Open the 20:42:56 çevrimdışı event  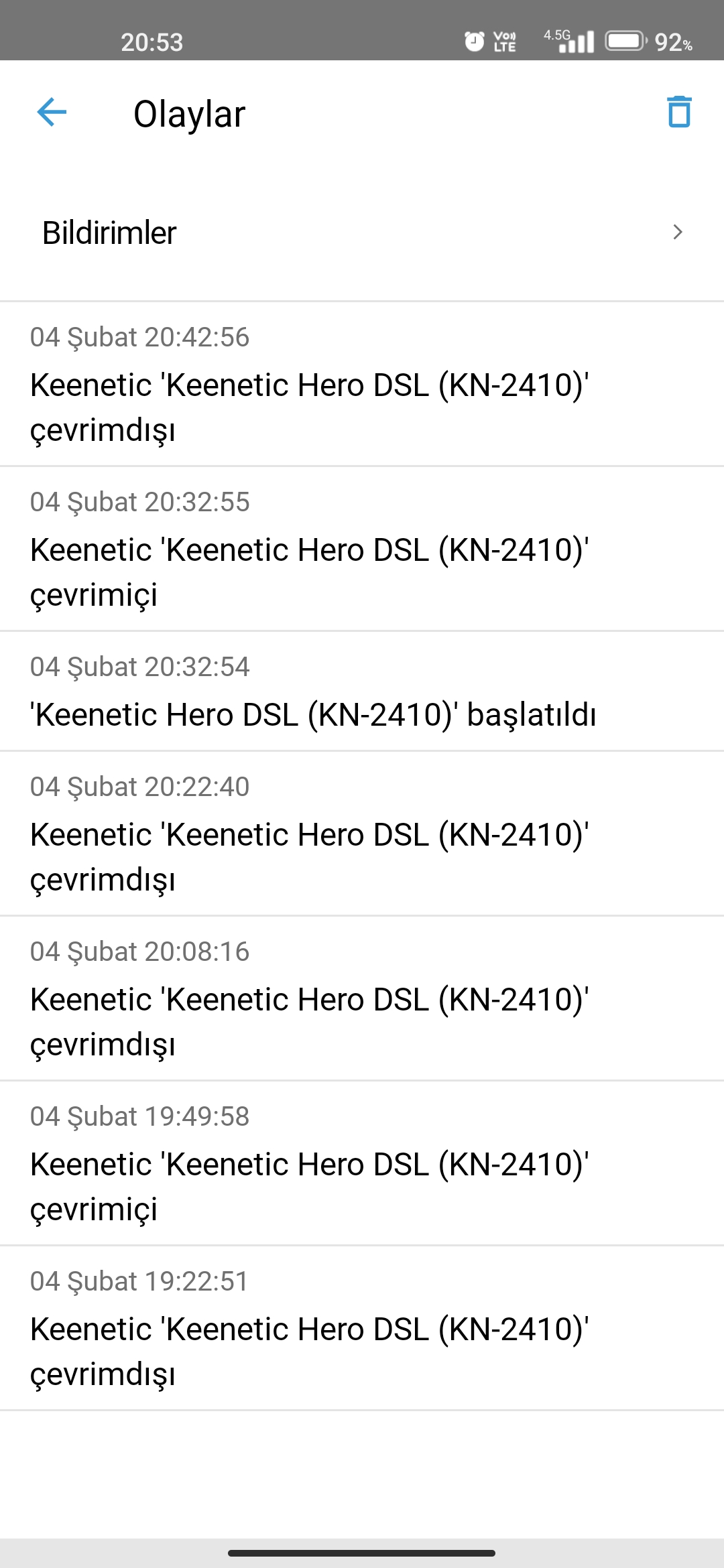click(362, 384)
